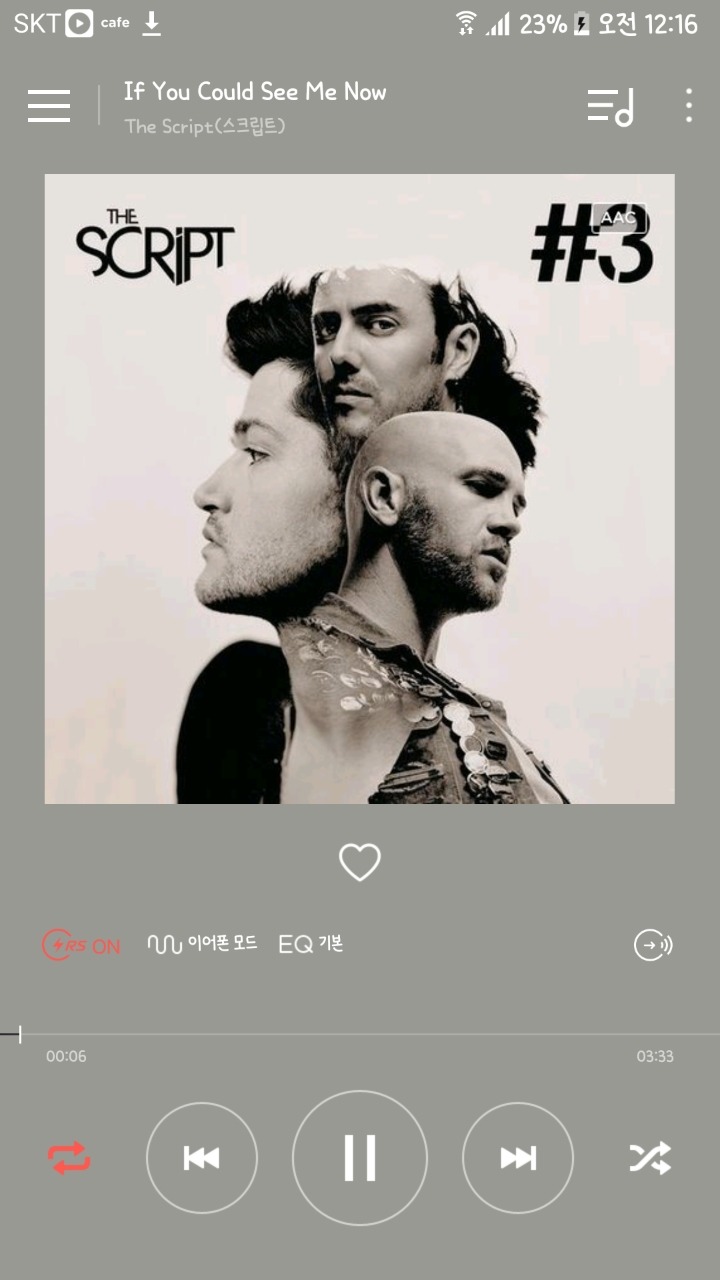Skip to the previous track
The width and height of the screenshot is (720, 1280).
(x=202, y=1158)
